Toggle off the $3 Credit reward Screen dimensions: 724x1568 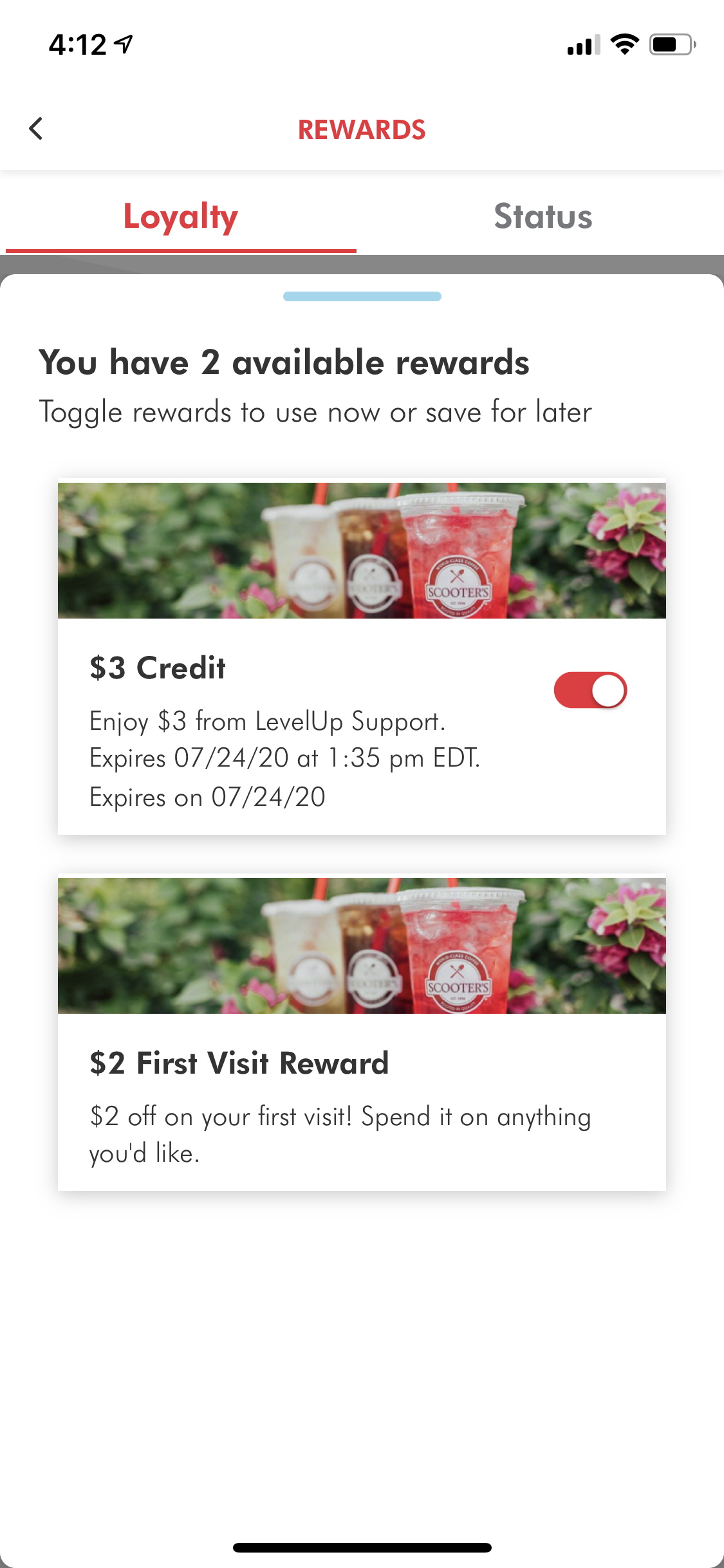point(590,690)
